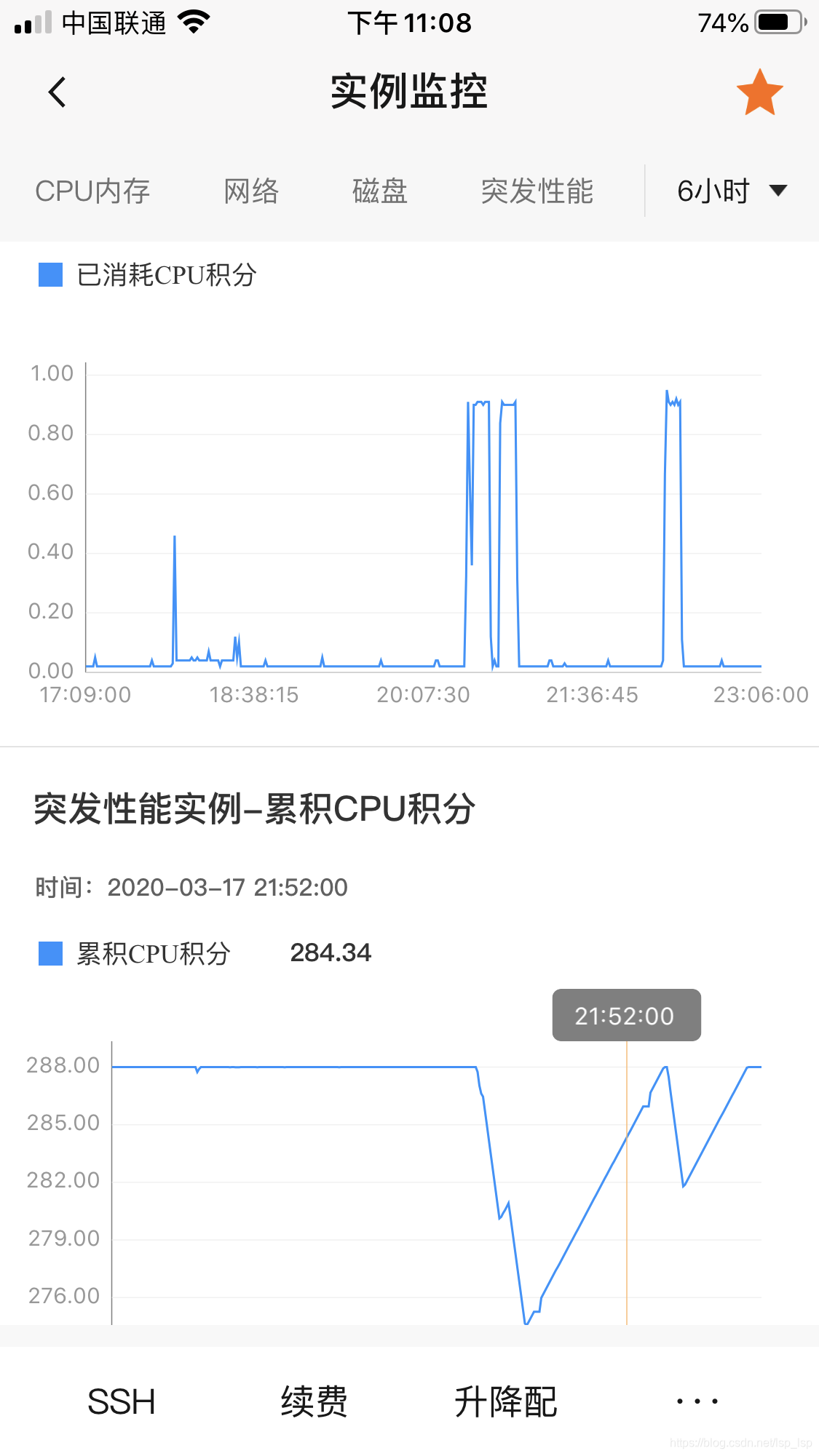
Task: Tap the orange star favorite icon
Action: click(x=759, y=91)
